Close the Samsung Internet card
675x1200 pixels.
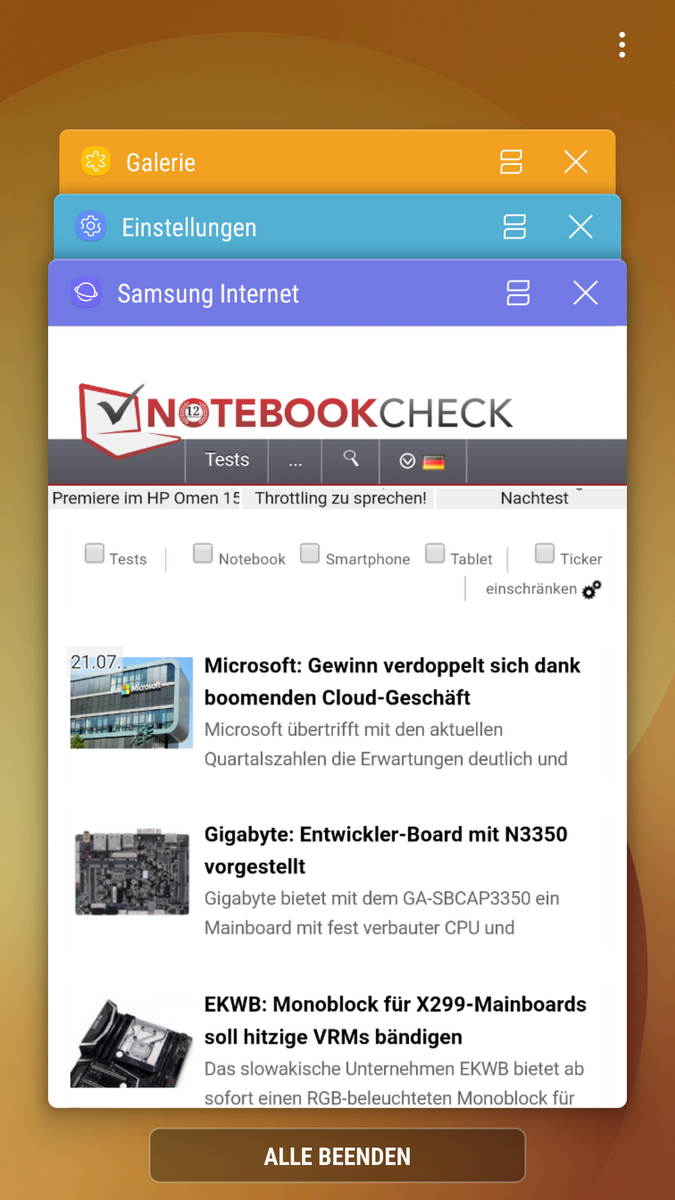(586, 293)
